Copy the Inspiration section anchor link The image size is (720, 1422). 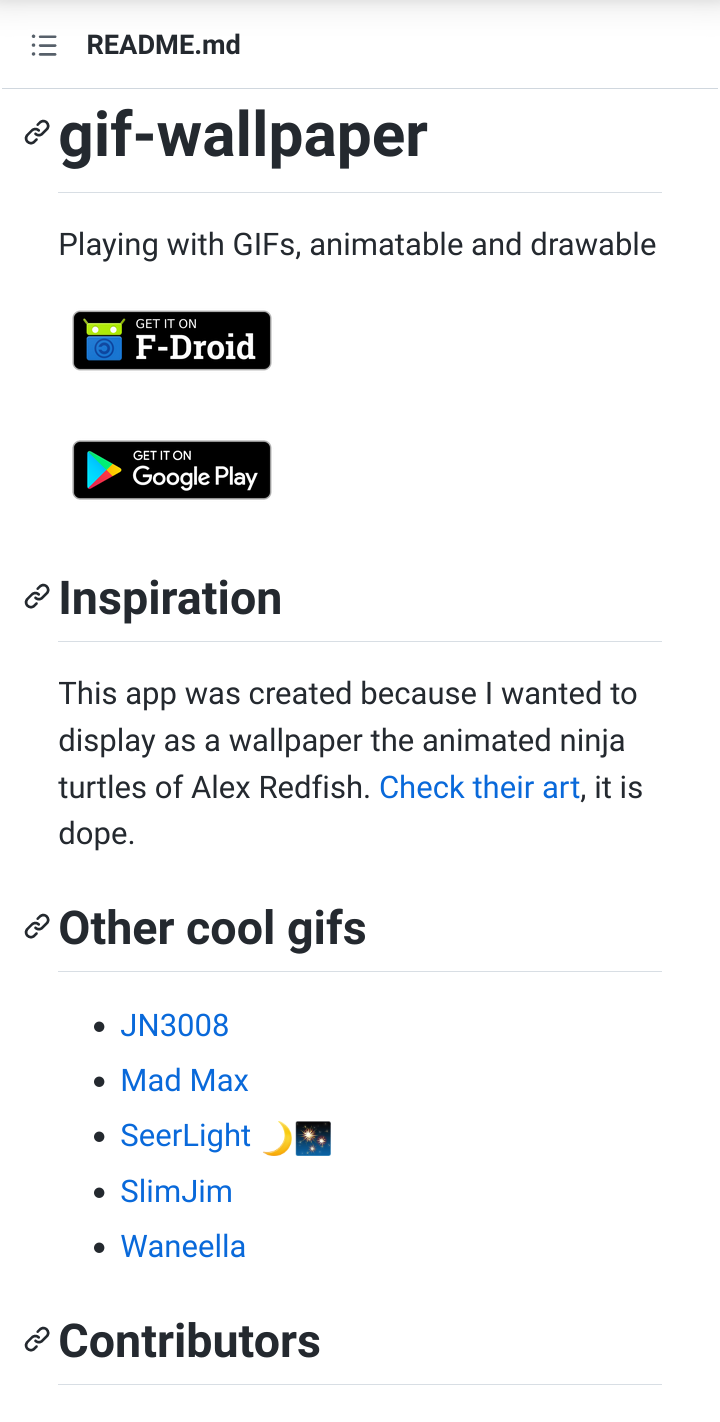pos(37,598)
